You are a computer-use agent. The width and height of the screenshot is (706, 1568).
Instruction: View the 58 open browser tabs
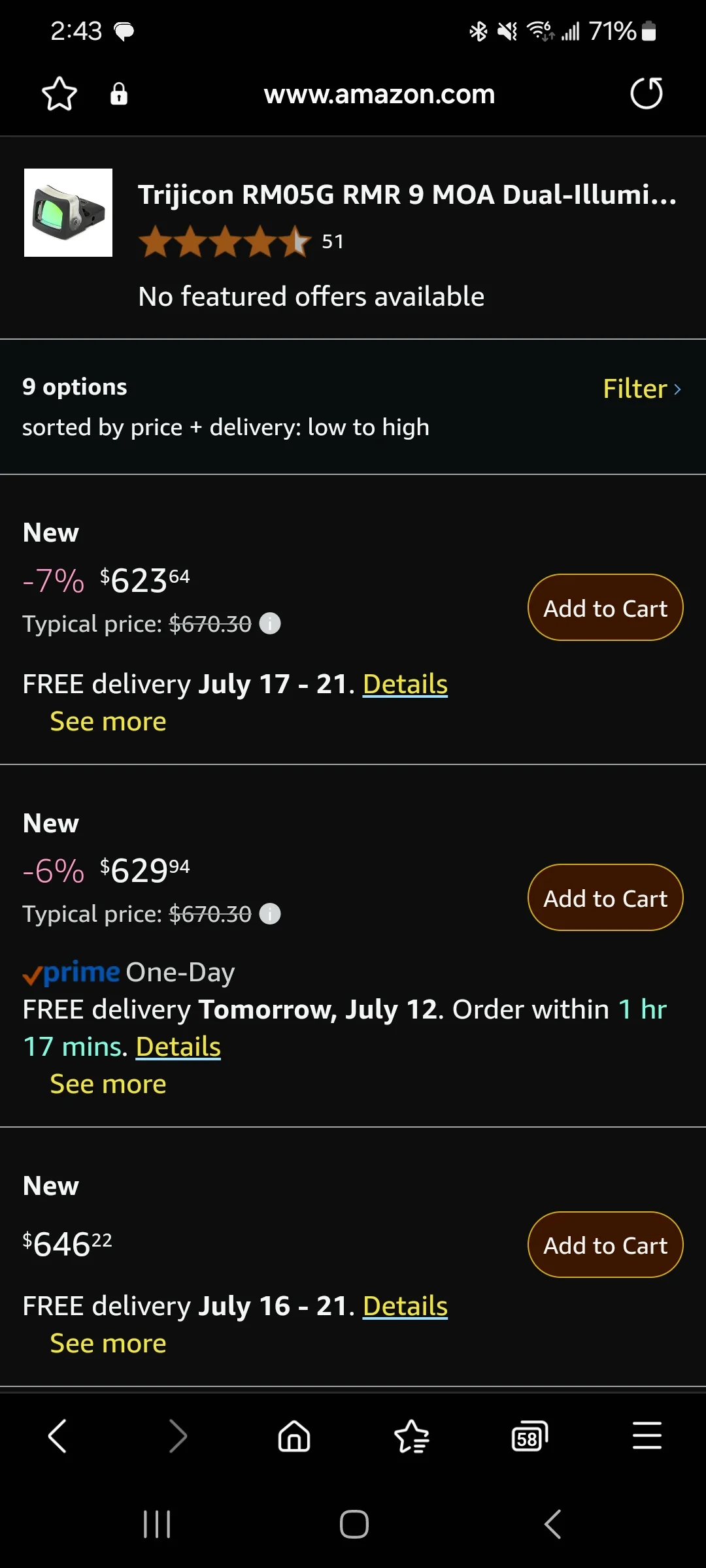(529, 1436)
